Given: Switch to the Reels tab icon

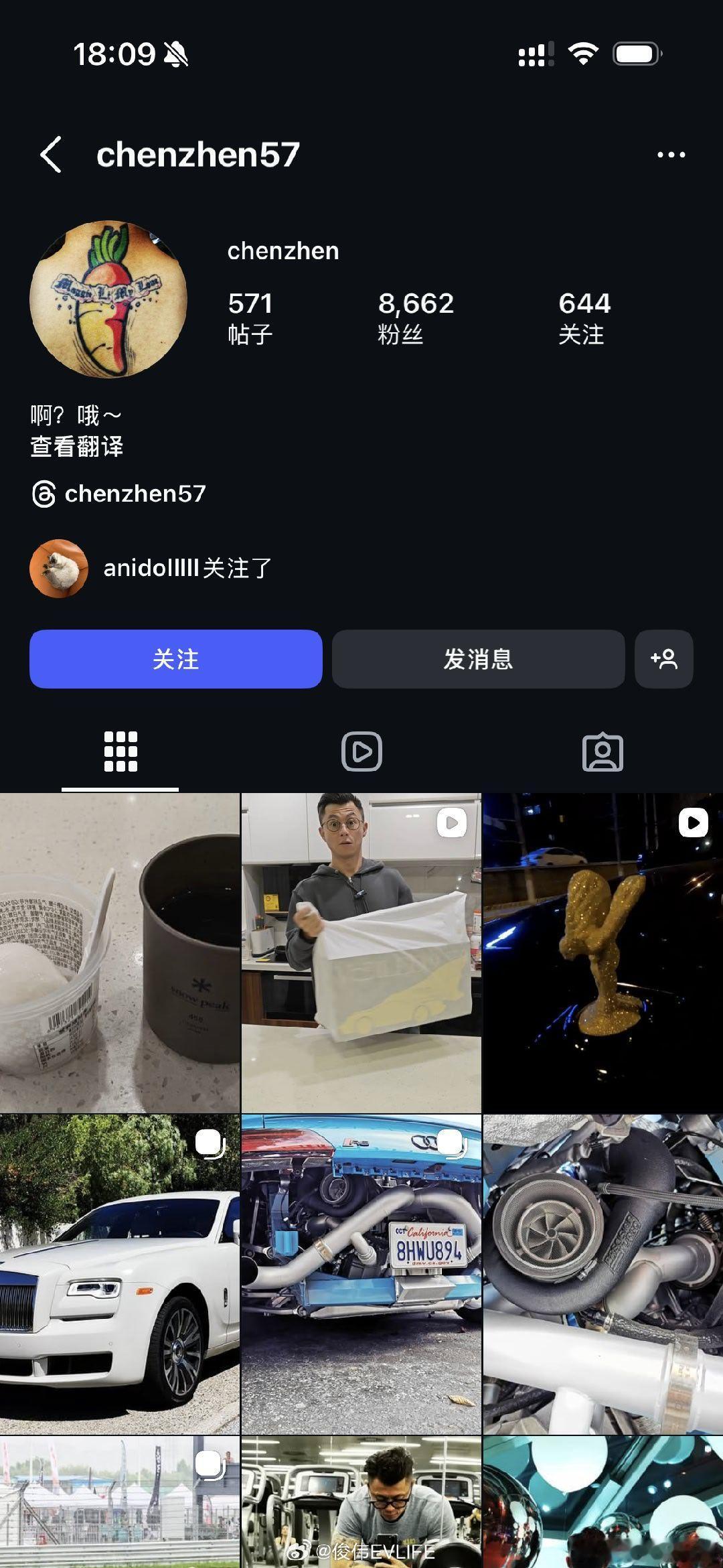Looking at the screenshot, I should [x=361, y=752].
